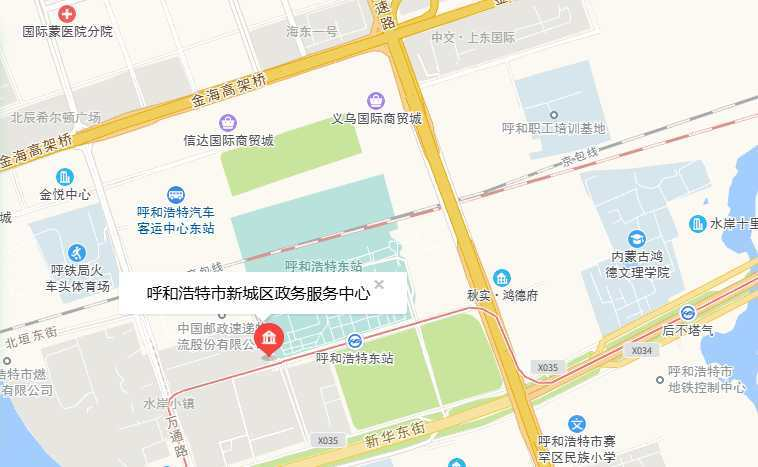Open the 义乌国际商贸城 shopping point
The height and width of the screenshot is (467, 758).
click(376, 100)
